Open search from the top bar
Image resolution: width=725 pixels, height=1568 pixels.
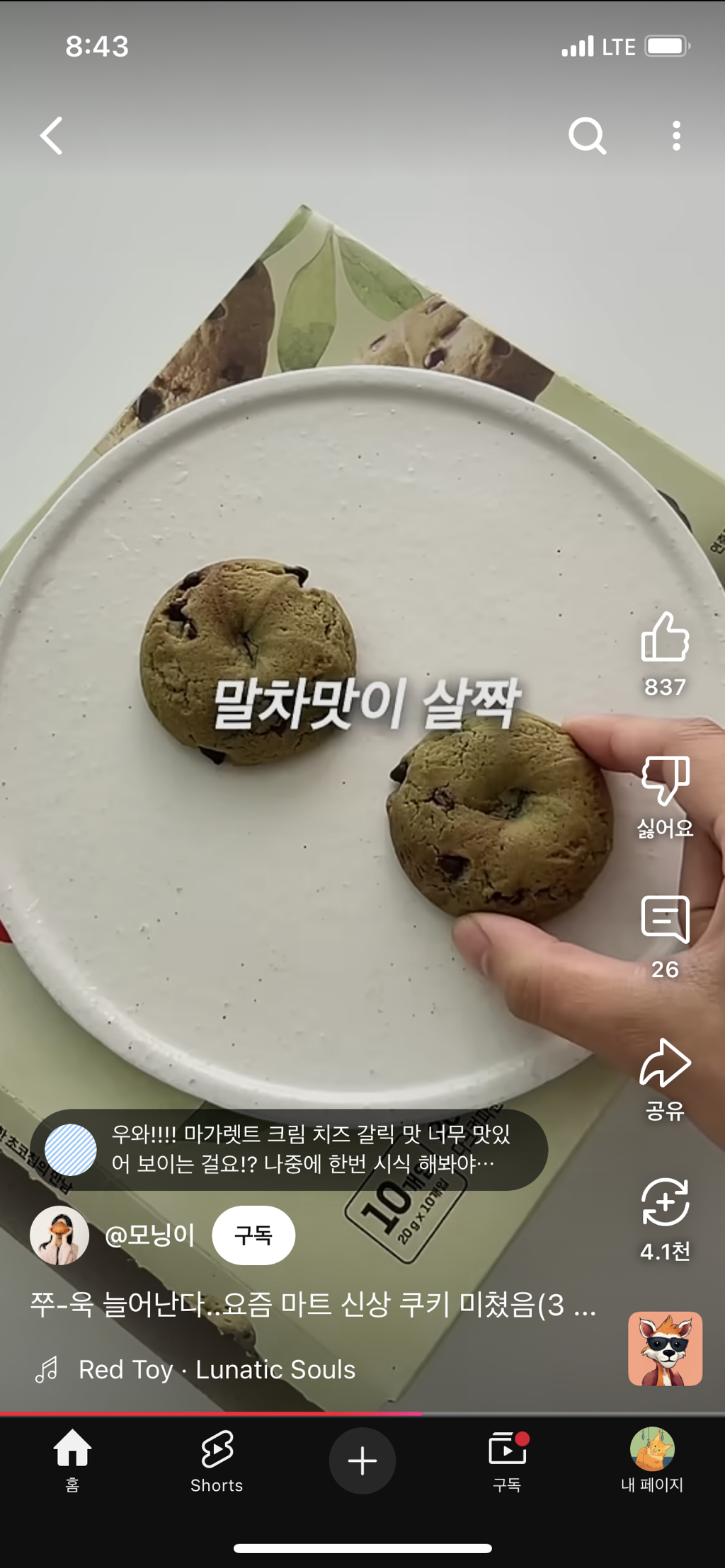(587, 136)
